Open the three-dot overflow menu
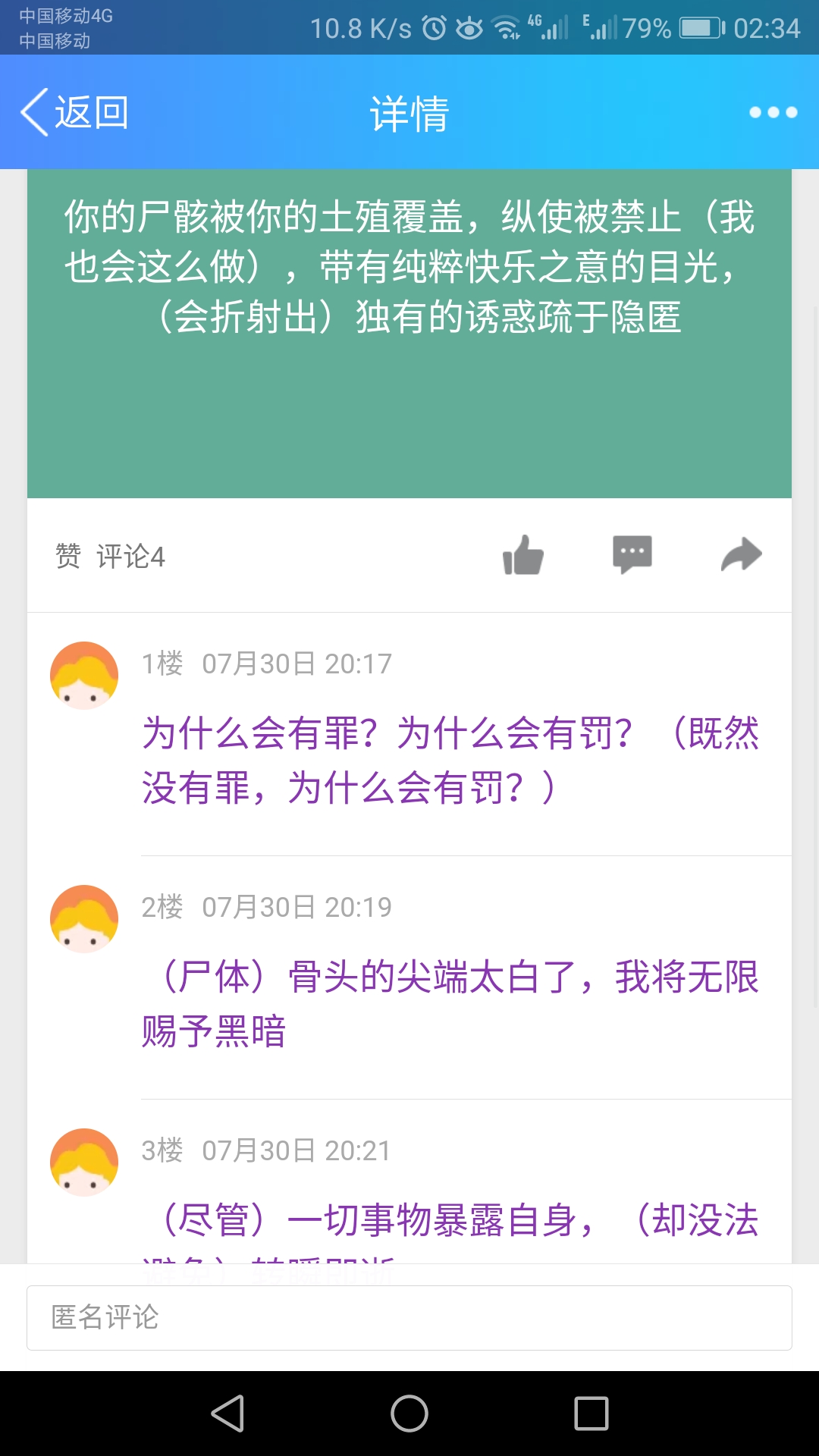Screen dimensions: 819x1456 tap(773, 112)
